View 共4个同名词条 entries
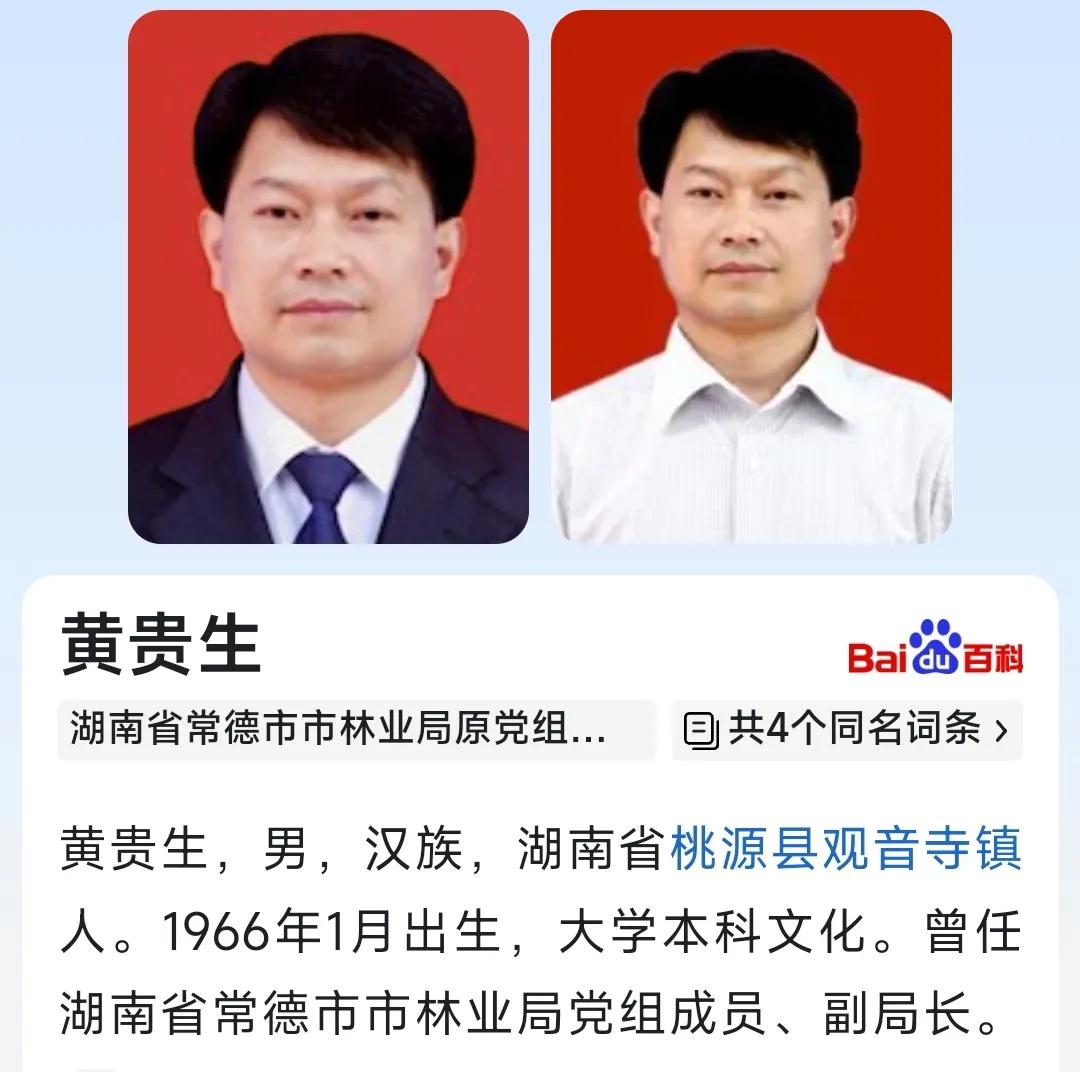 [847, 730]
